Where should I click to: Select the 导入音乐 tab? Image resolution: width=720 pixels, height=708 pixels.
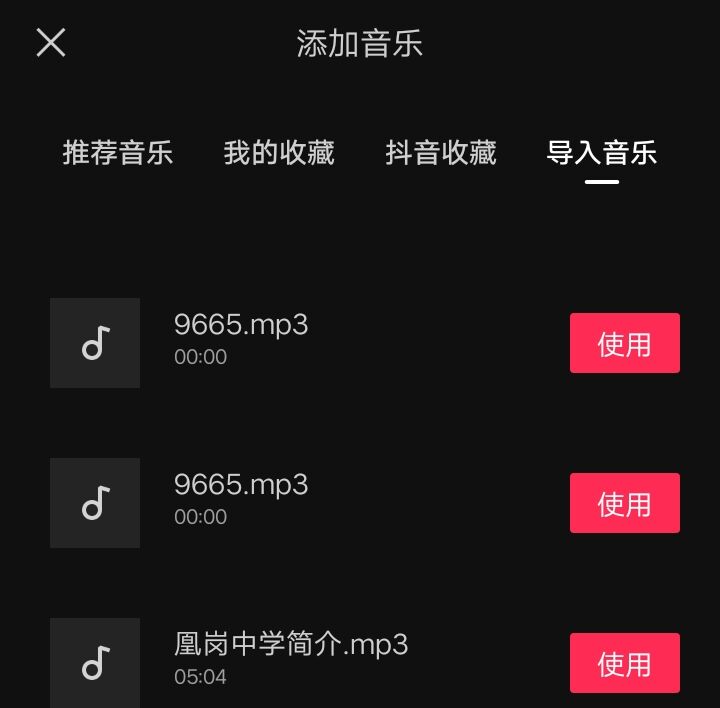602,153
